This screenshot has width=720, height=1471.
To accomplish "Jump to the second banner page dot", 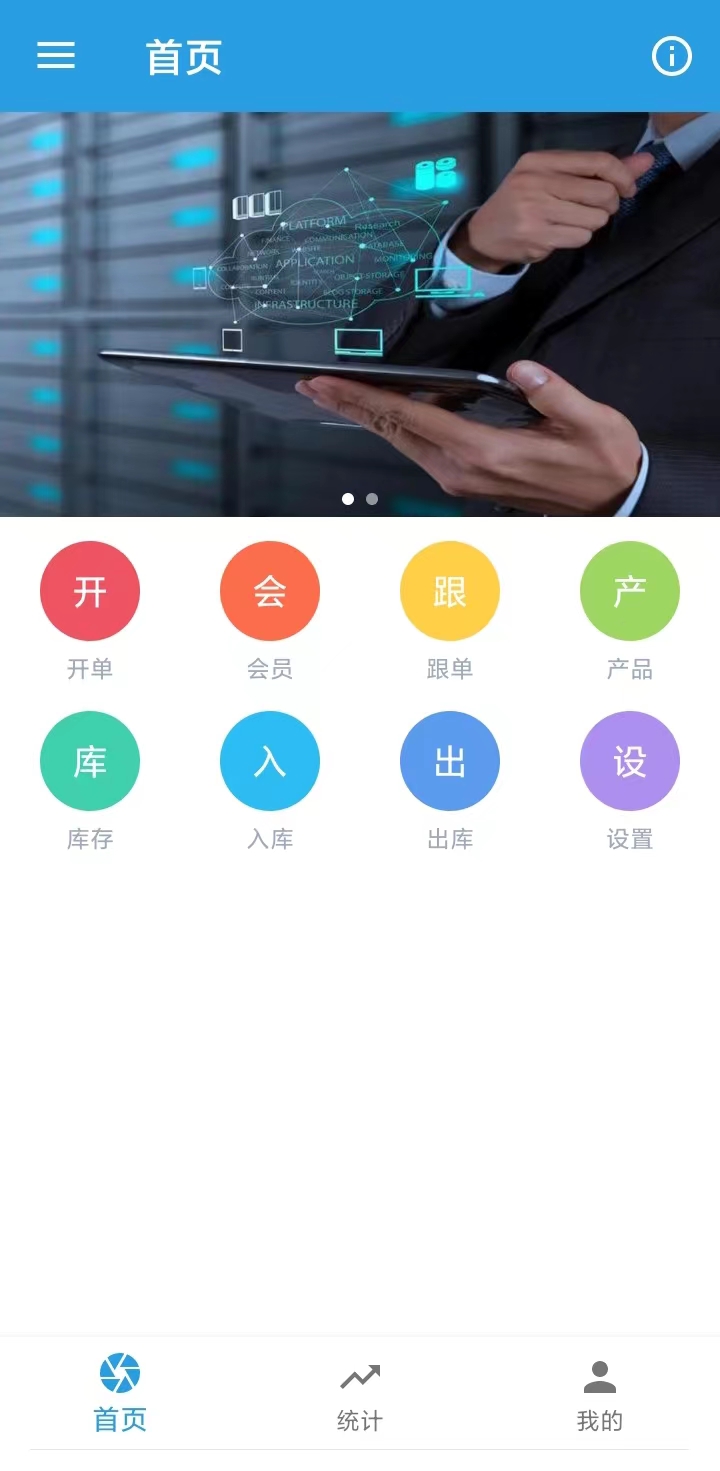I will click(372, 499).
